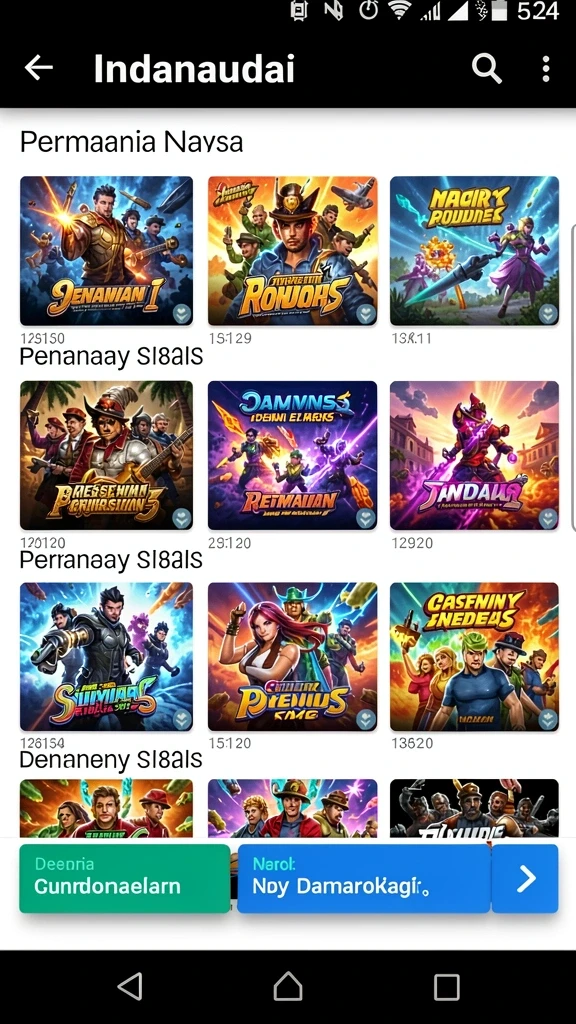The image size is (576, 1024).
Task: Open recent apps via the square button
Action: [447, 987]
